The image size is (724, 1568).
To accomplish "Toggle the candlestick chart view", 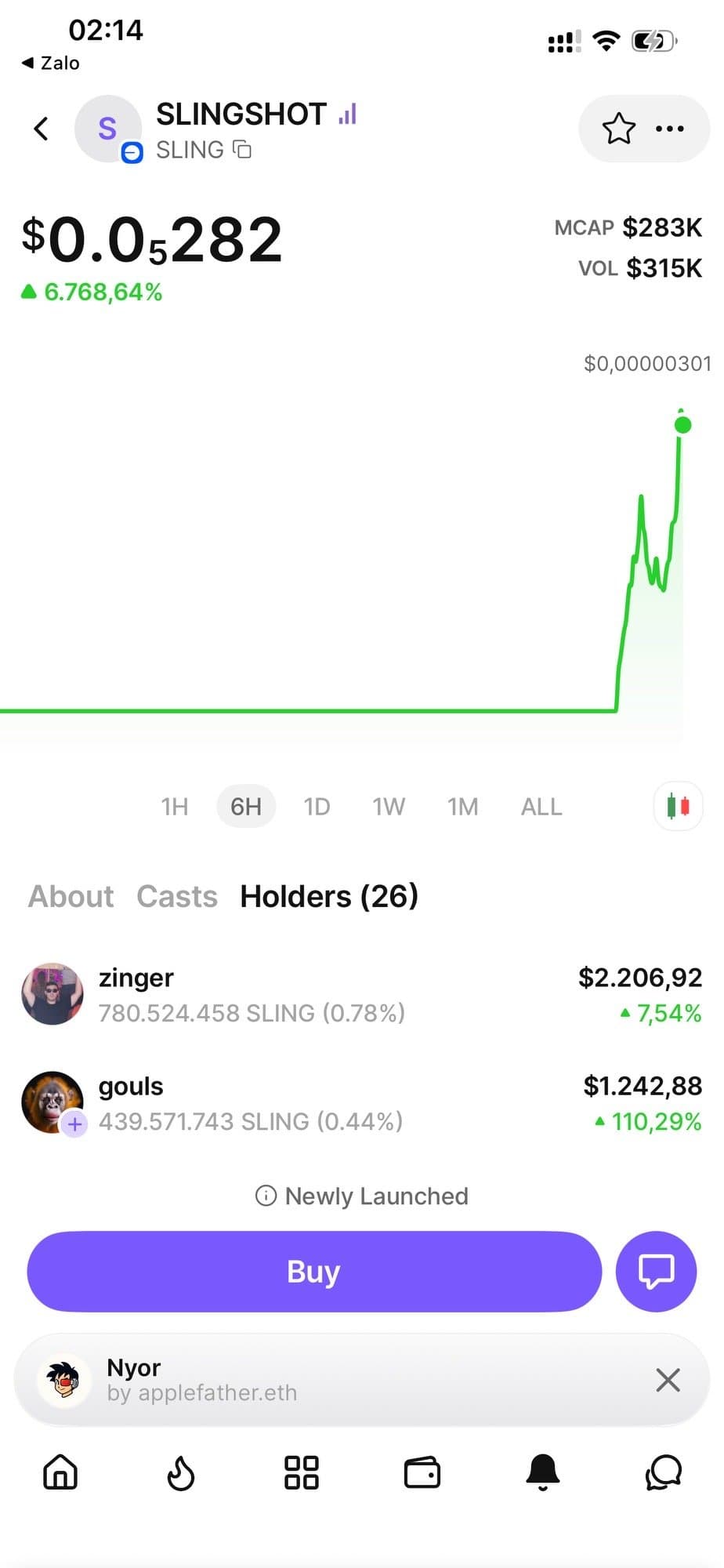I will [678, 806].
